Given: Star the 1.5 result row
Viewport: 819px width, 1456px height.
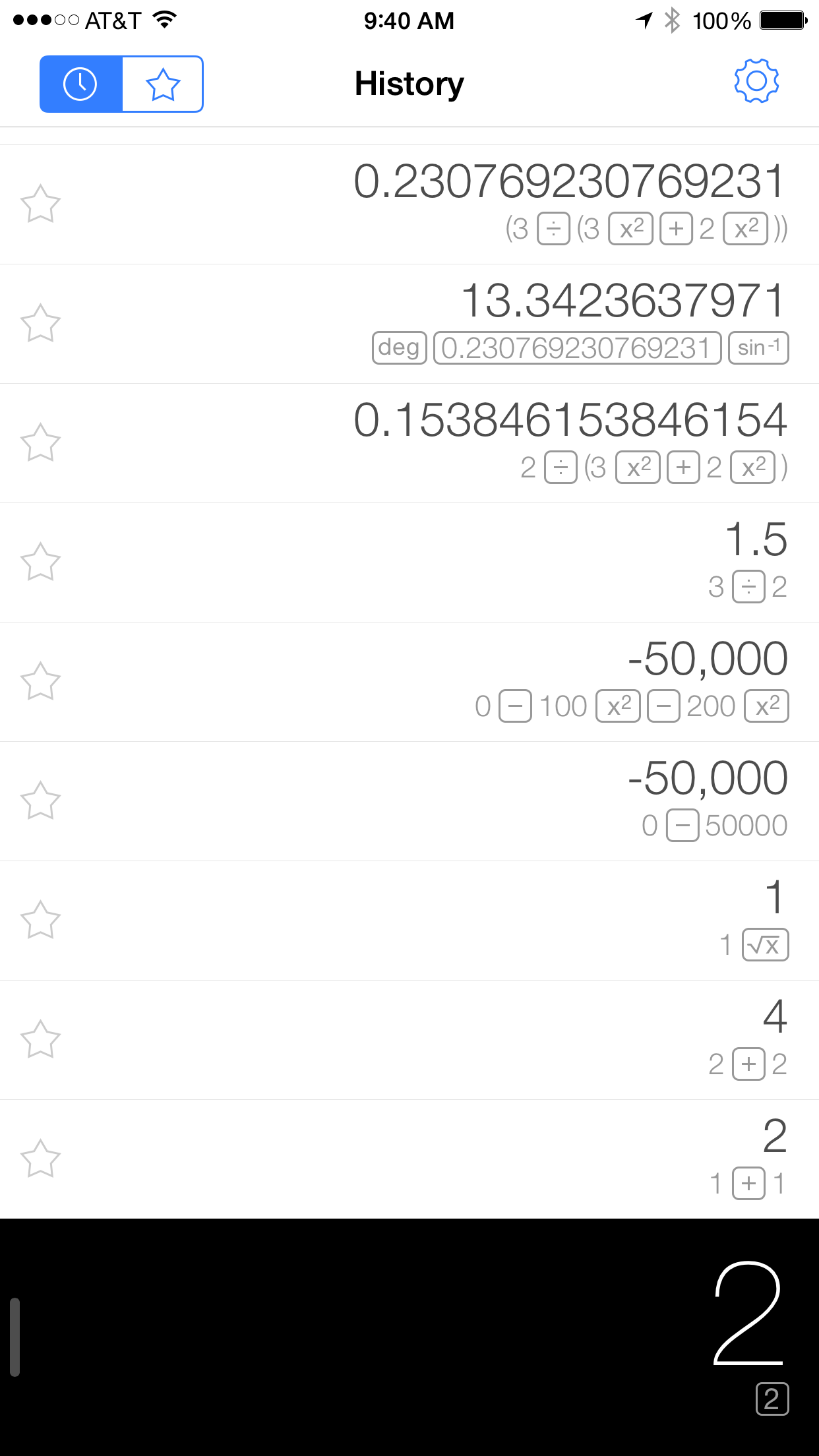Looking at the screenshot, I should (40, 562).
